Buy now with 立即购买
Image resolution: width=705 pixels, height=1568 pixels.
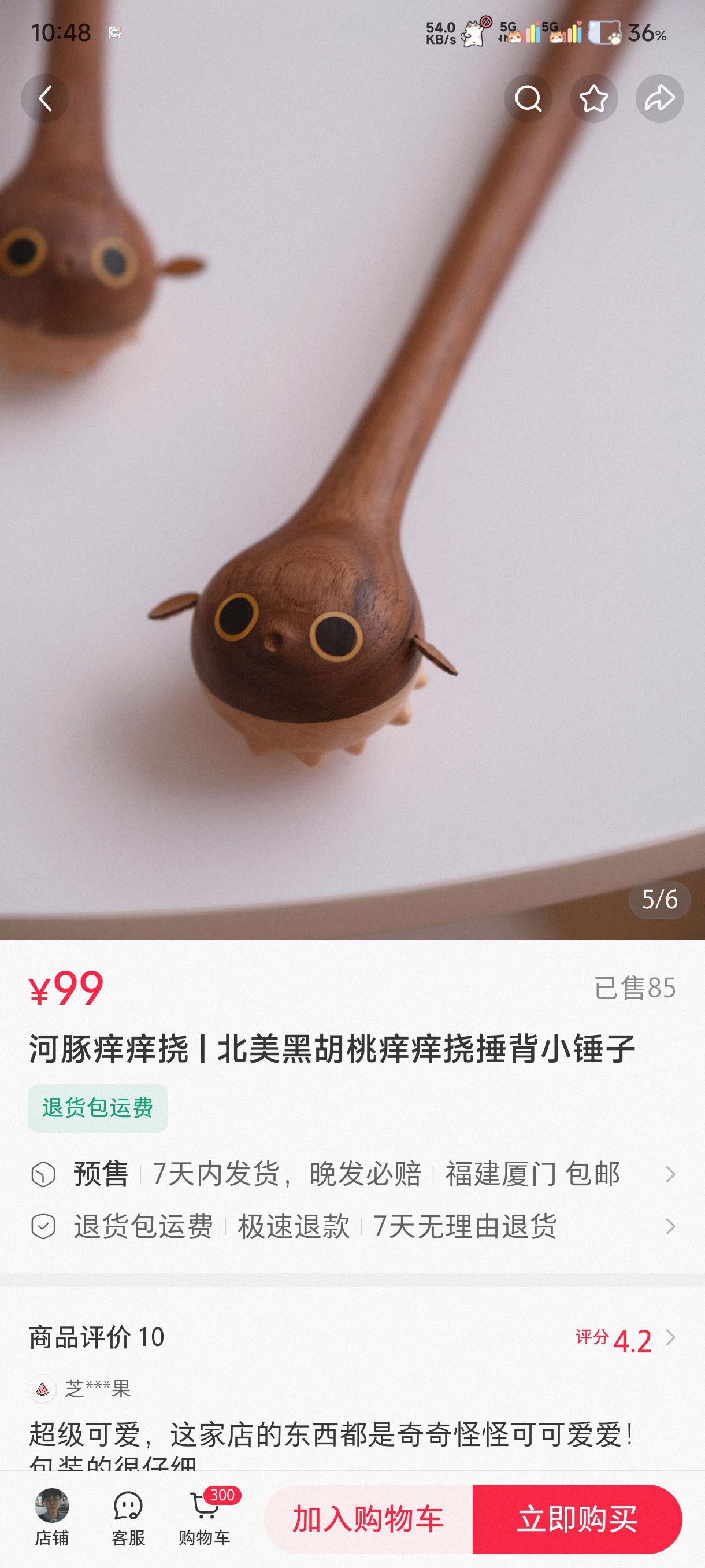(577, 1519)
